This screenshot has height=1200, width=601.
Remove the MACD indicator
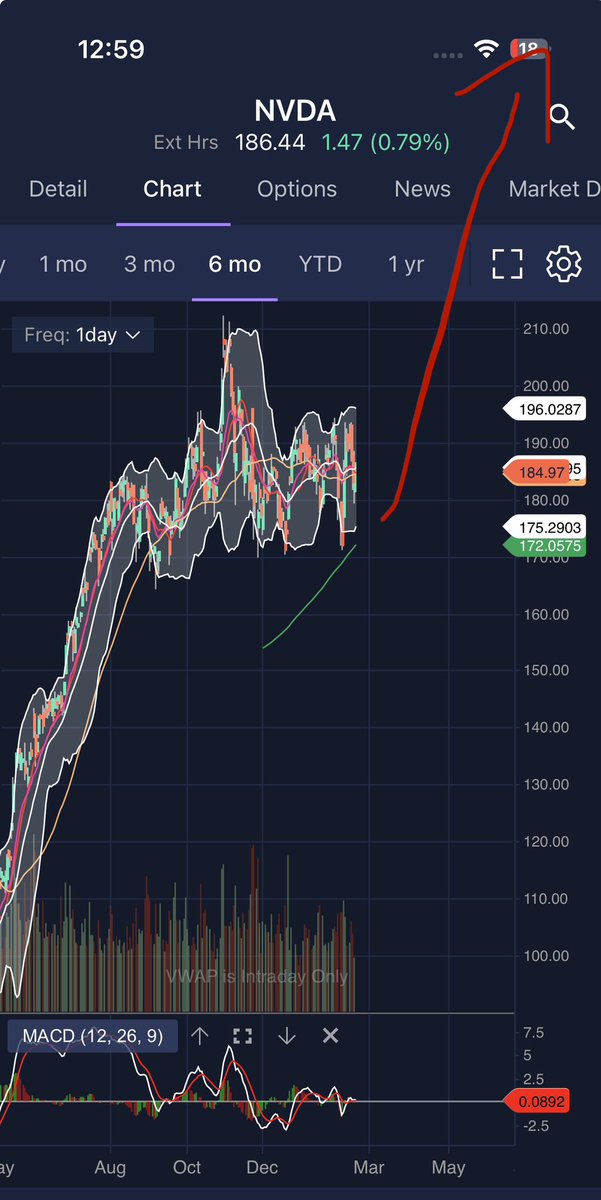coord(331,1036)
